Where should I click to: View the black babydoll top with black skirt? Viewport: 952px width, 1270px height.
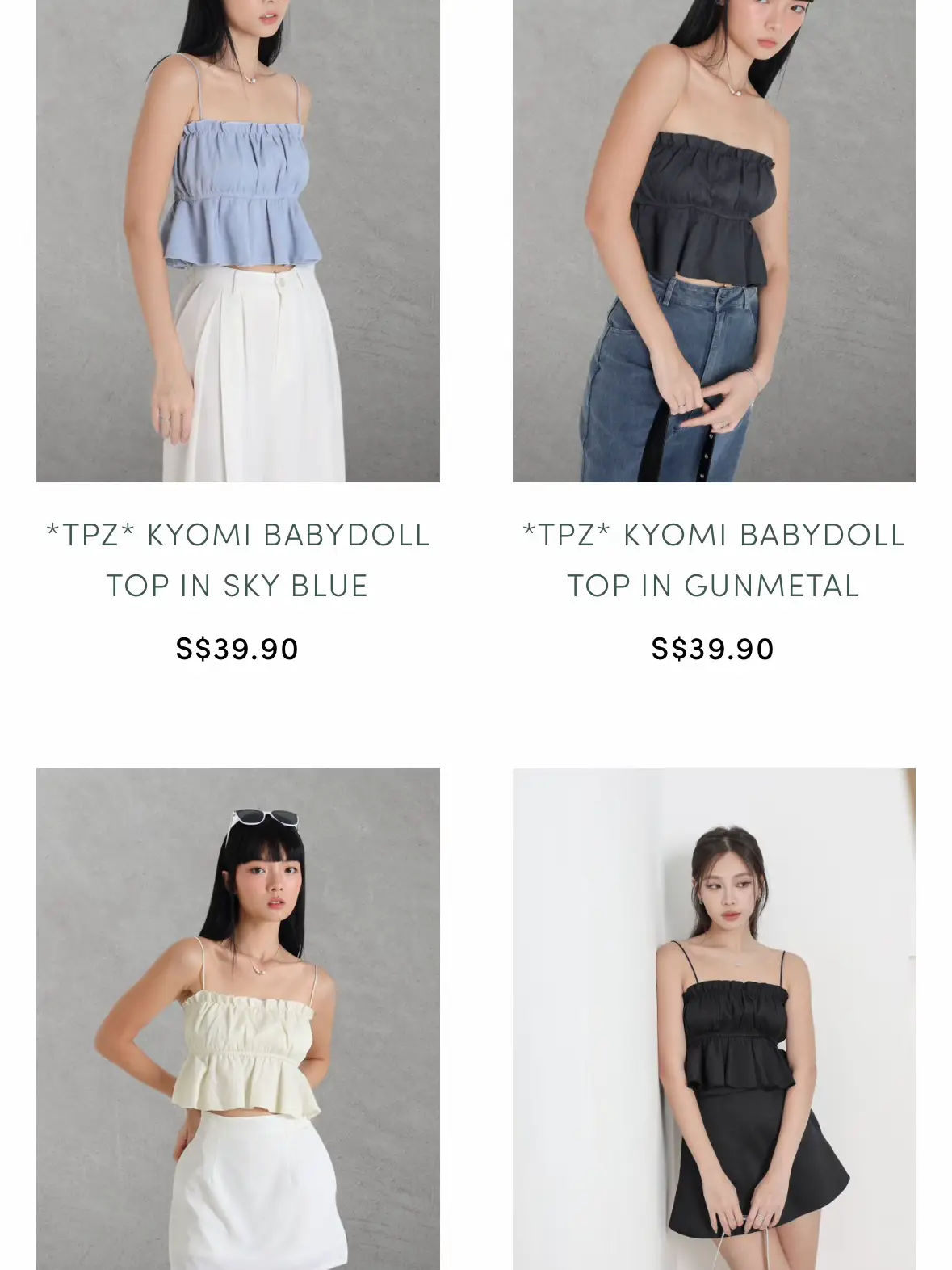pos(714,1018)
